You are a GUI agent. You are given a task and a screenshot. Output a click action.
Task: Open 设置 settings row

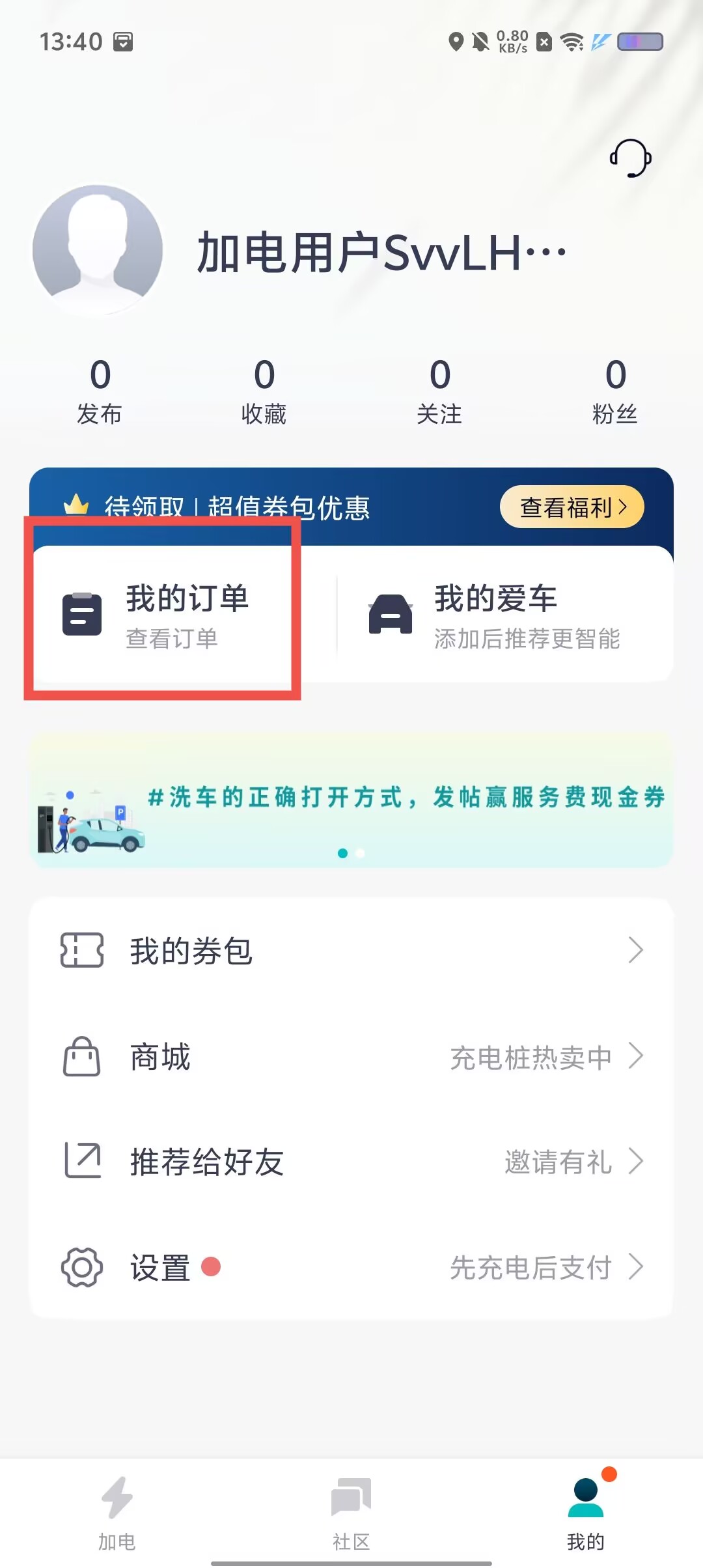(351, 1267)
